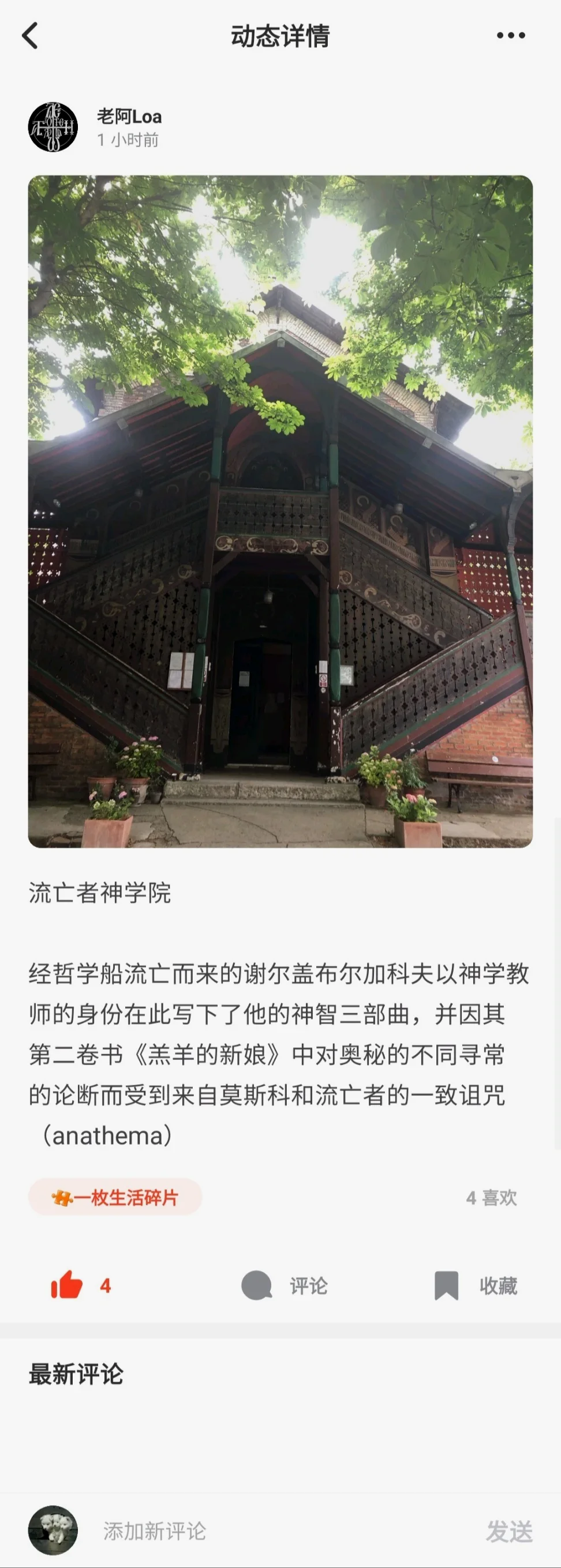Tap the 评论 comment button
Image resolution: width=561 pixels, height=1568 pixels.
pos(285,1285)
